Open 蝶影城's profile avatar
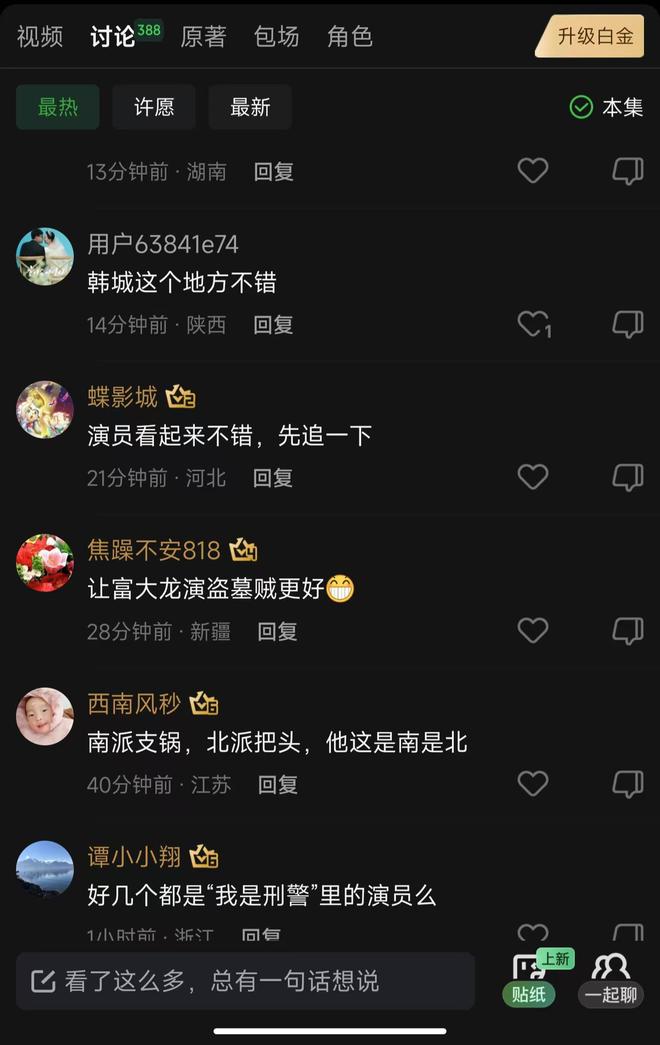This screenshot has height=1045, width=660. [x=45, y=409]
